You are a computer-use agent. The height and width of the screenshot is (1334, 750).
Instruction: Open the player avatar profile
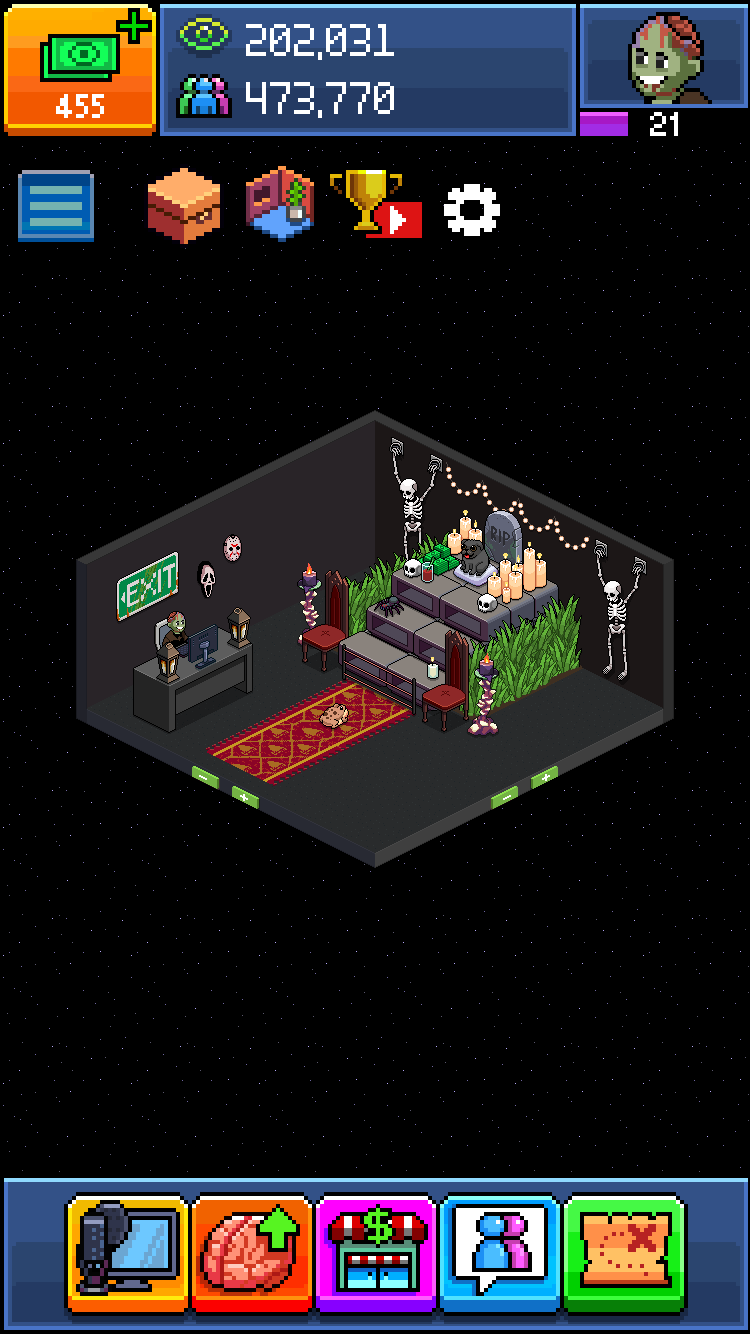(x=664, y=56)
